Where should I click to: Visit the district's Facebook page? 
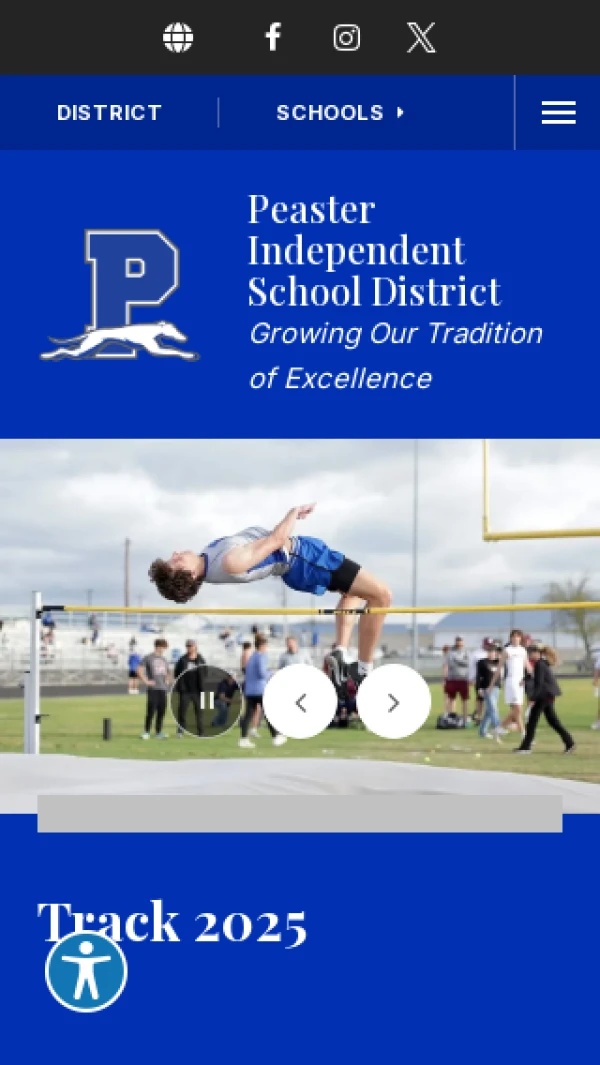[x=272, y=38]
